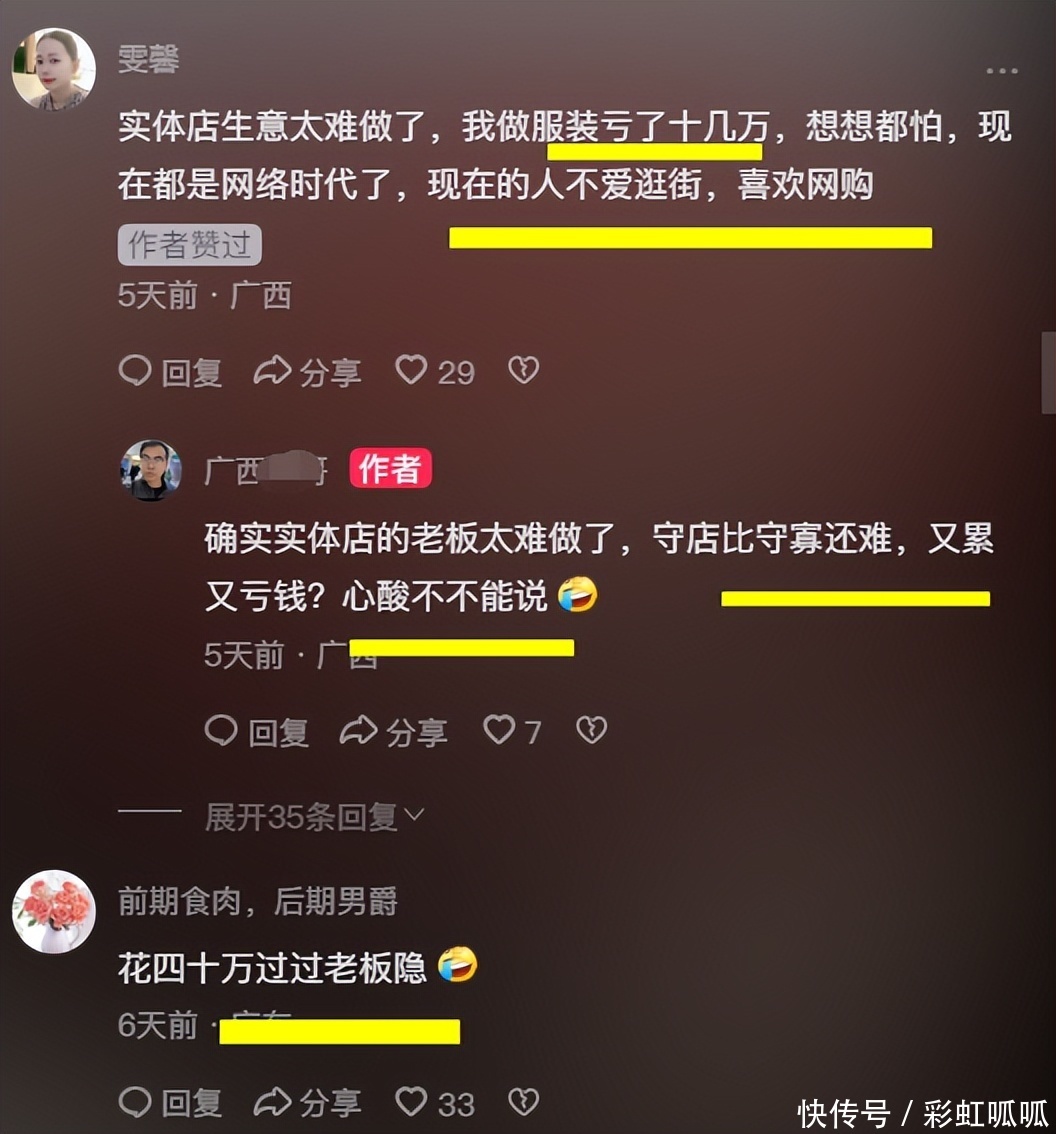Reply to the author's comment
This screenshot has height=1134, width=1056.
click(x=256, y=731)
